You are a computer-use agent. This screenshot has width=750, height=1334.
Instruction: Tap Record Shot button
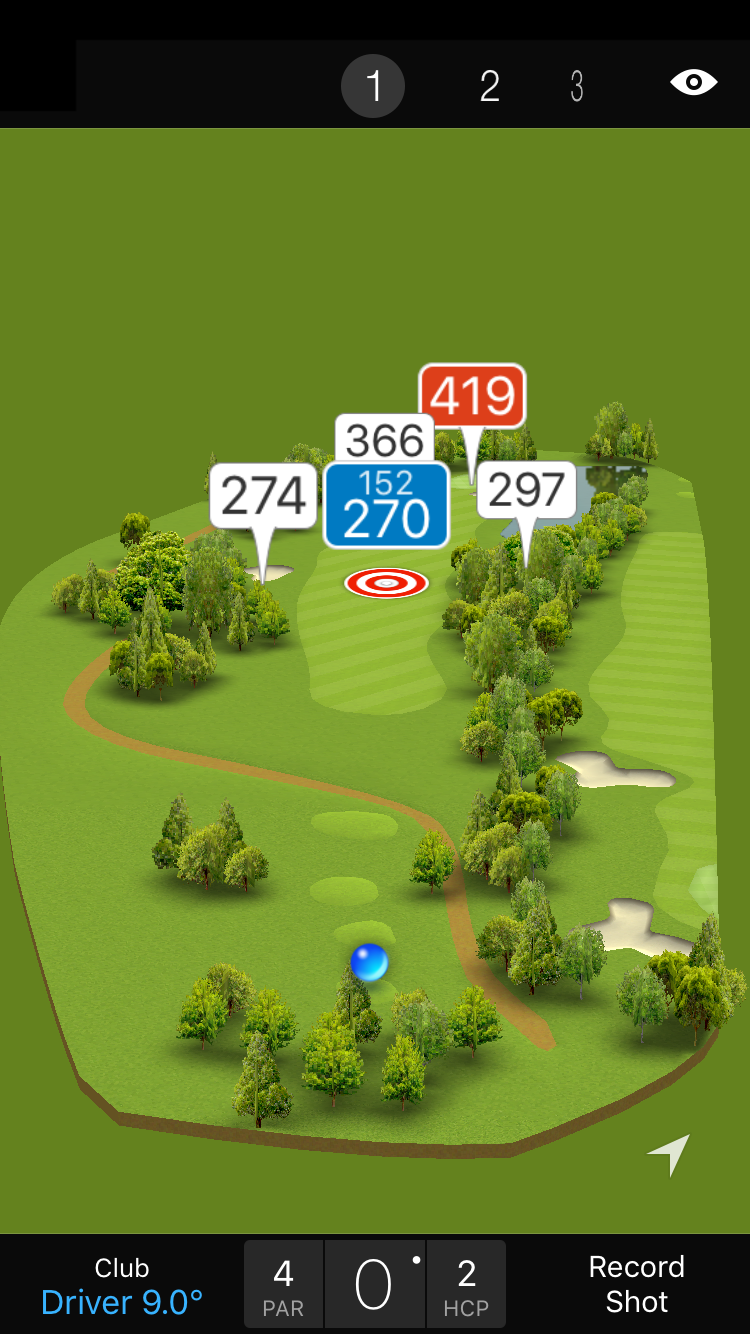point(636,1284)
